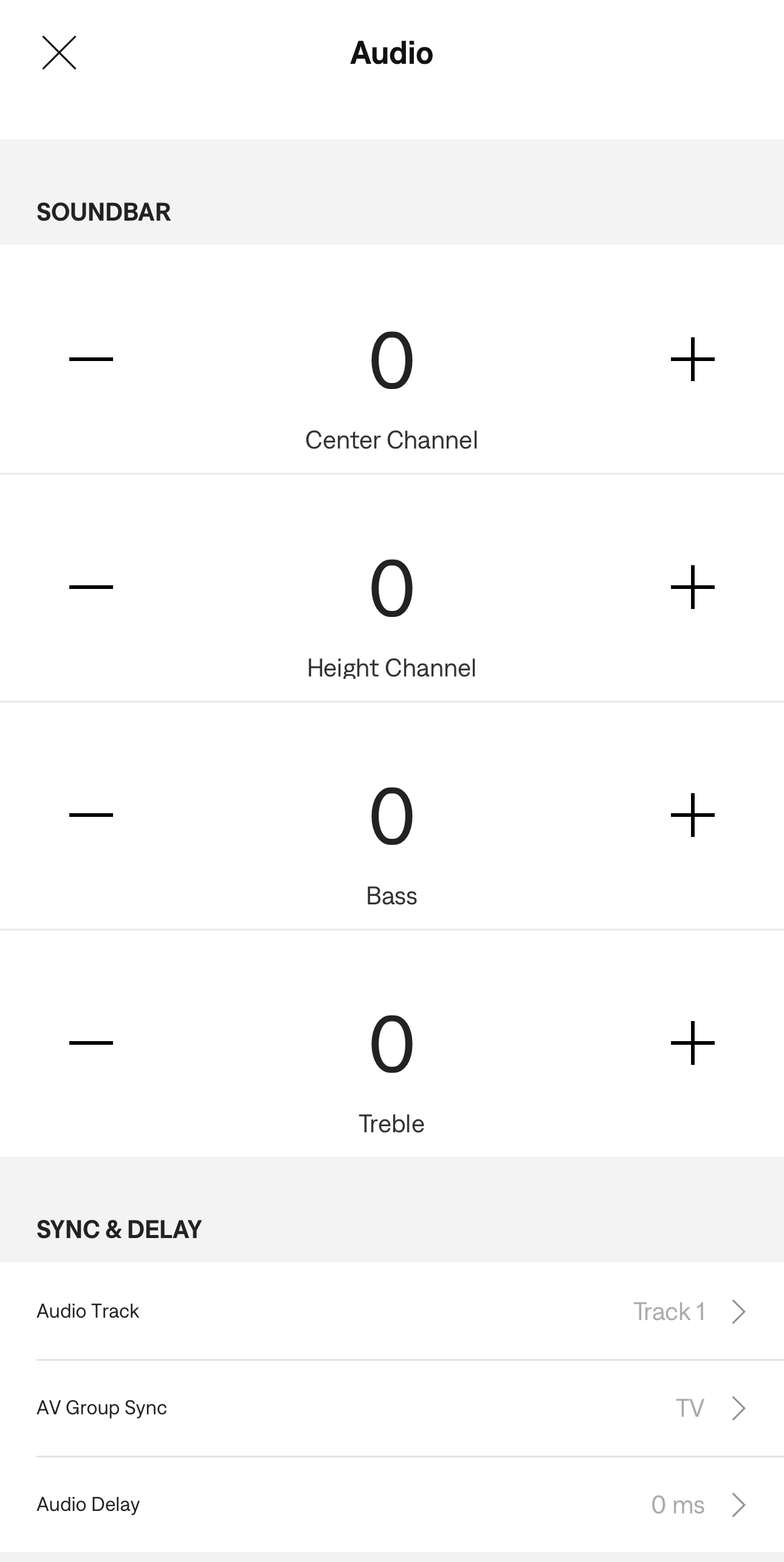Viewport: 784px width, 1562px height.
Task: Open the AV Group Sync options
Action: (x=392, y=1408)
